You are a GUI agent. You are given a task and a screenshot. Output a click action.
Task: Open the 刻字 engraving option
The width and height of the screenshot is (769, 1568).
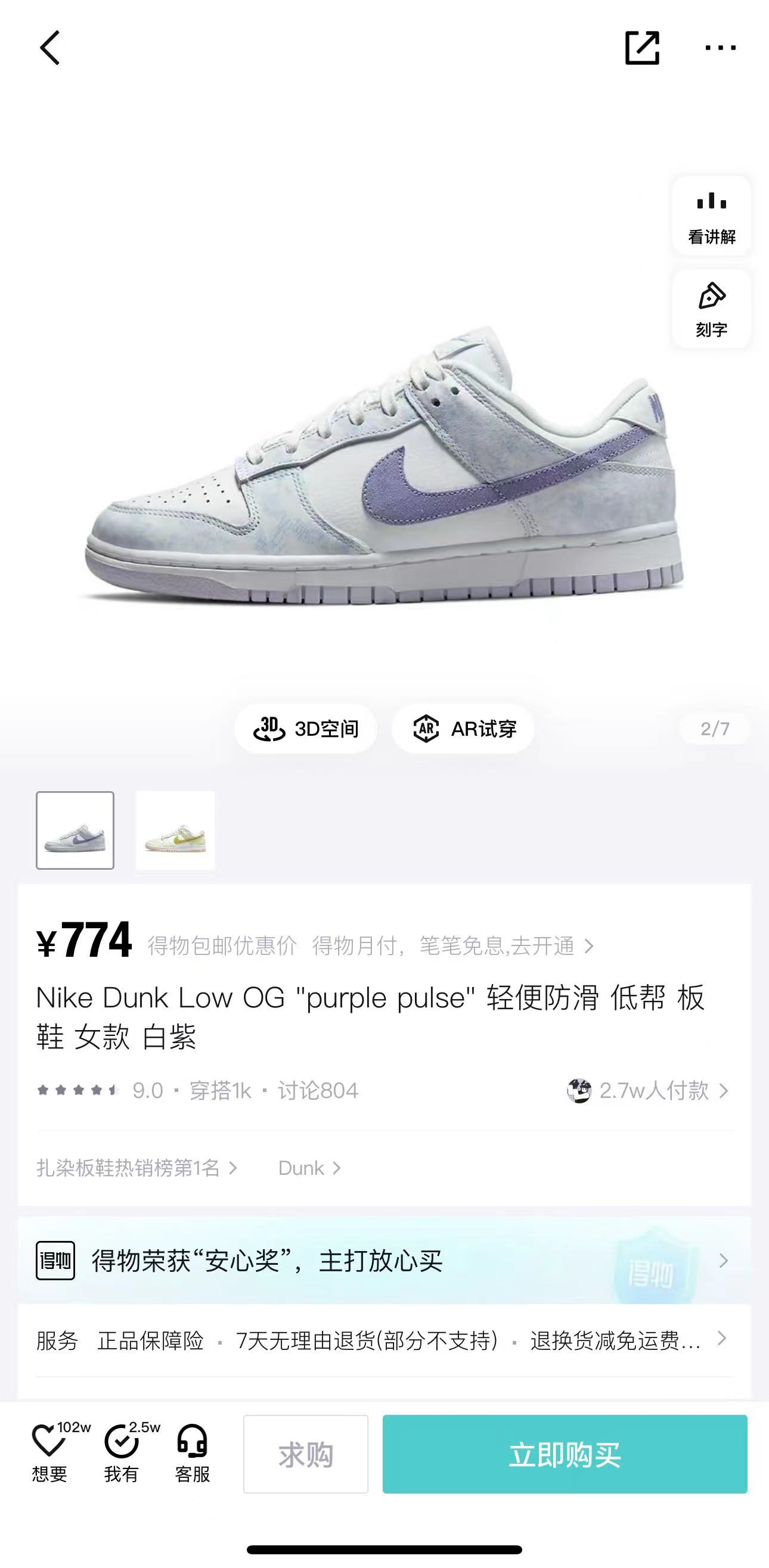pyautogui.click(x=711, y=309)
